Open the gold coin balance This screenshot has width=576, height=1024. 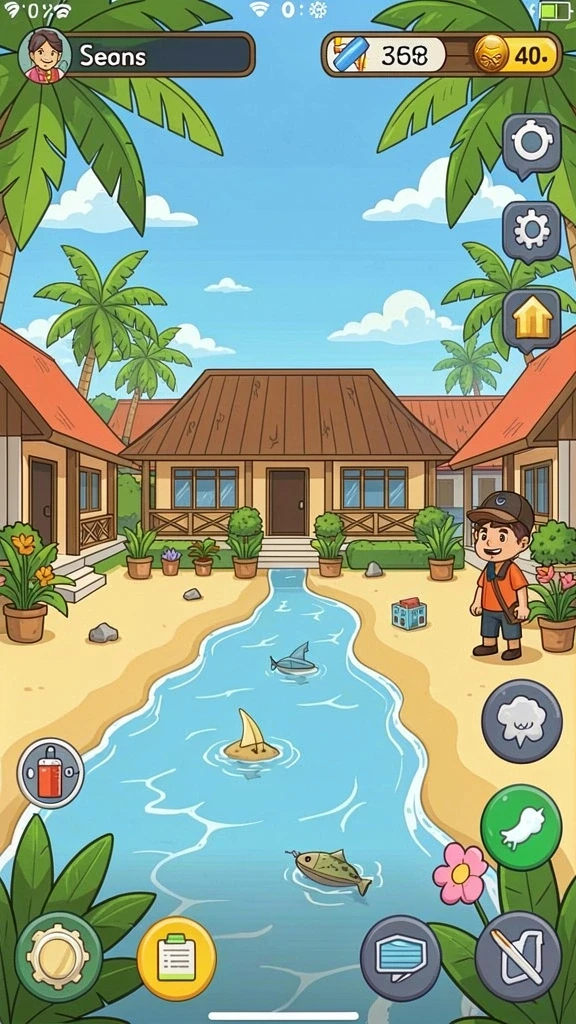pyautogui.click(x=516, y=55)
